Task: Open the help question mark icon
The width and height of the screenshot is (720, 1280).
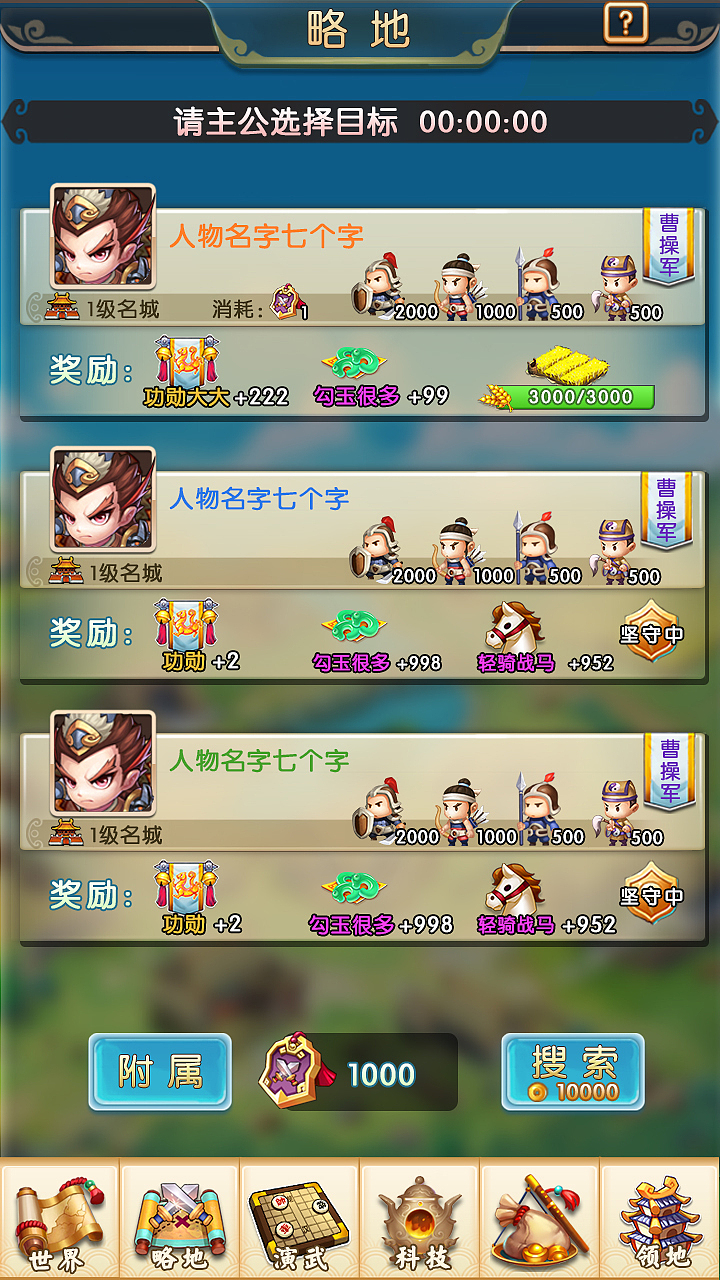Action: [626, 22]
